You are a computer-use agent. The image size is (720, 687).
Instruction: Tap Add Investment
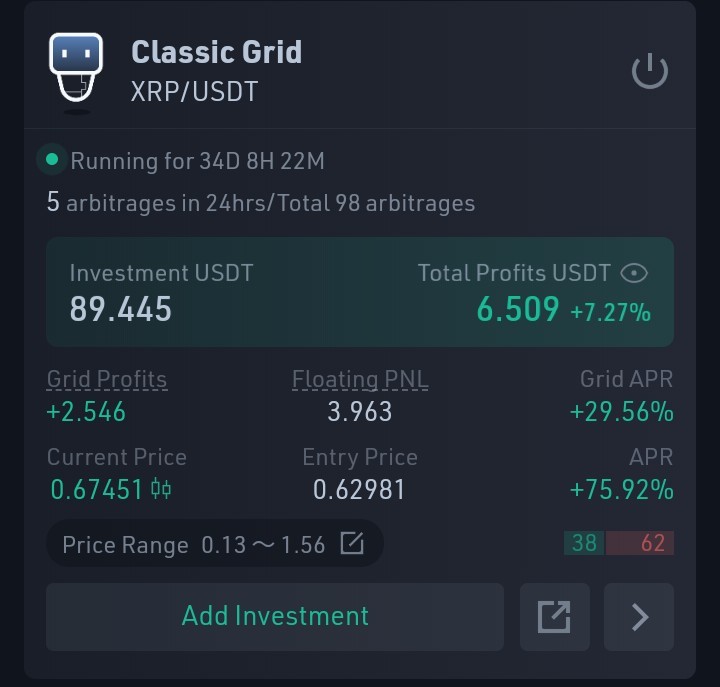coord(275,617)
